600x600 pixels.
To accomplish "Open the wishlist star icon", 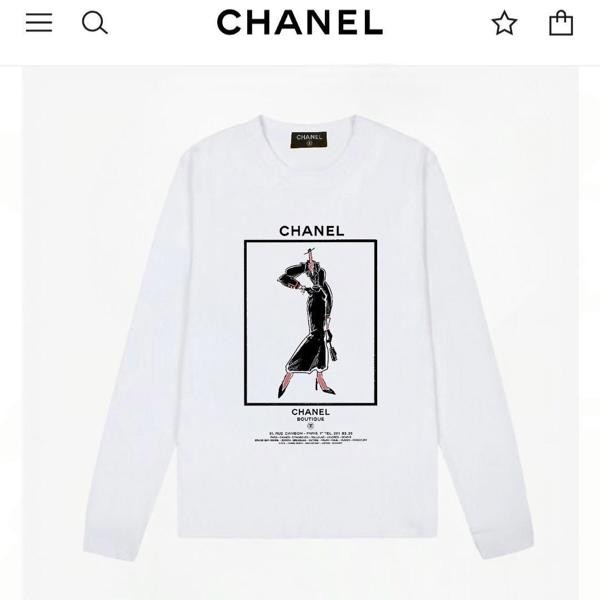I will (504, 23).
